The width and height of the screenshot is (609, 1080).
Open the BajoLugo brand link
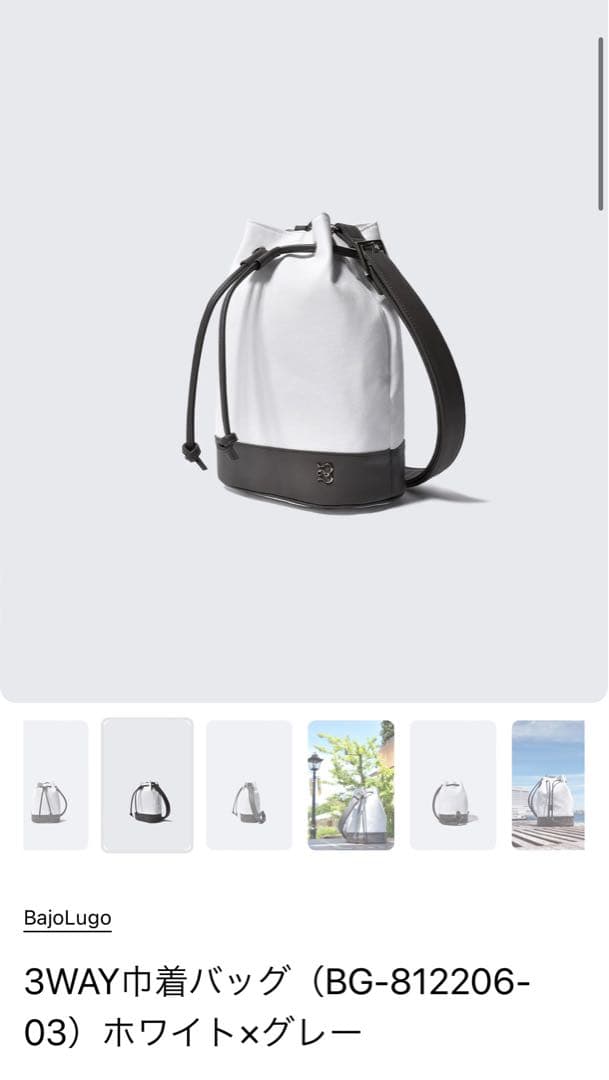pos(68,917)
